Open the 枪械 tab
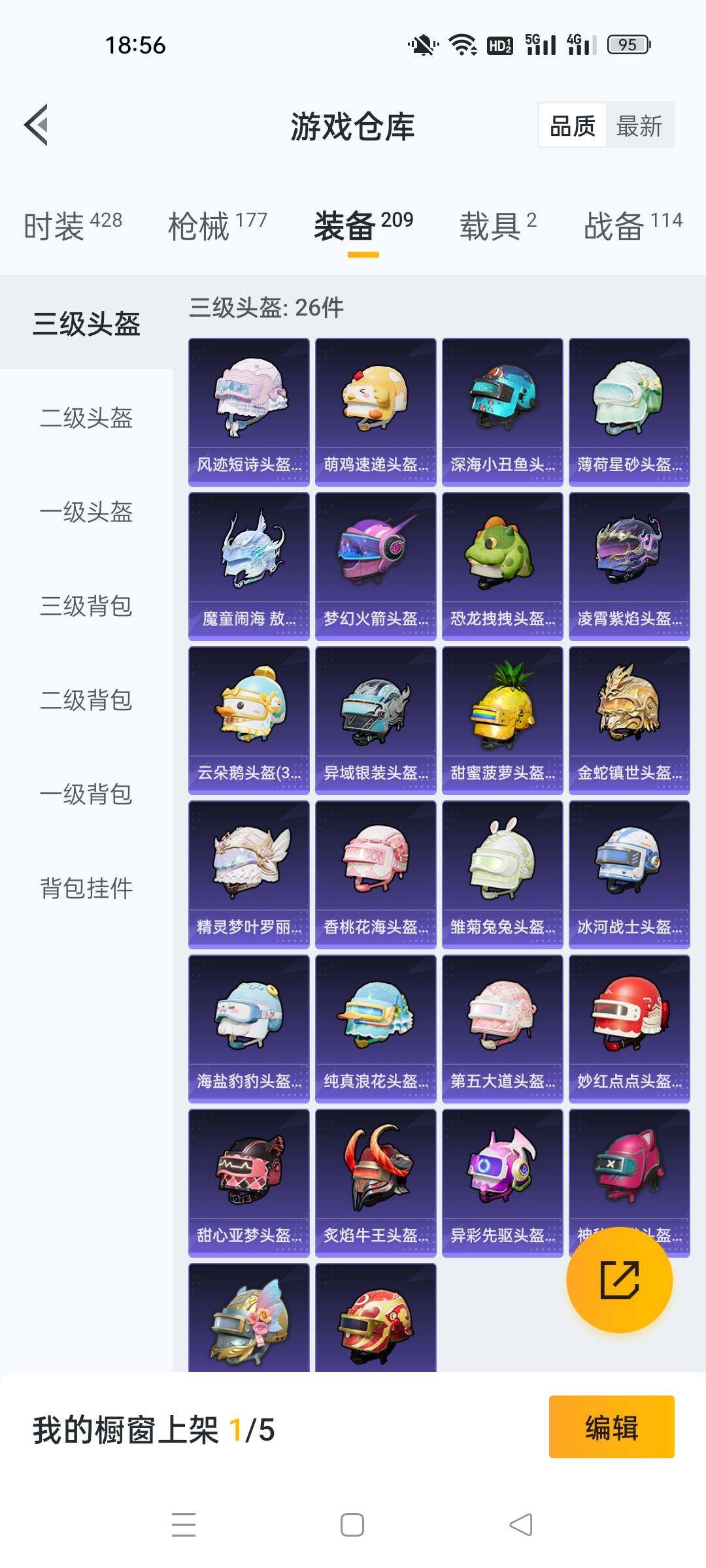This screenshot has width=706, height=1568. [x=217, y=226]
